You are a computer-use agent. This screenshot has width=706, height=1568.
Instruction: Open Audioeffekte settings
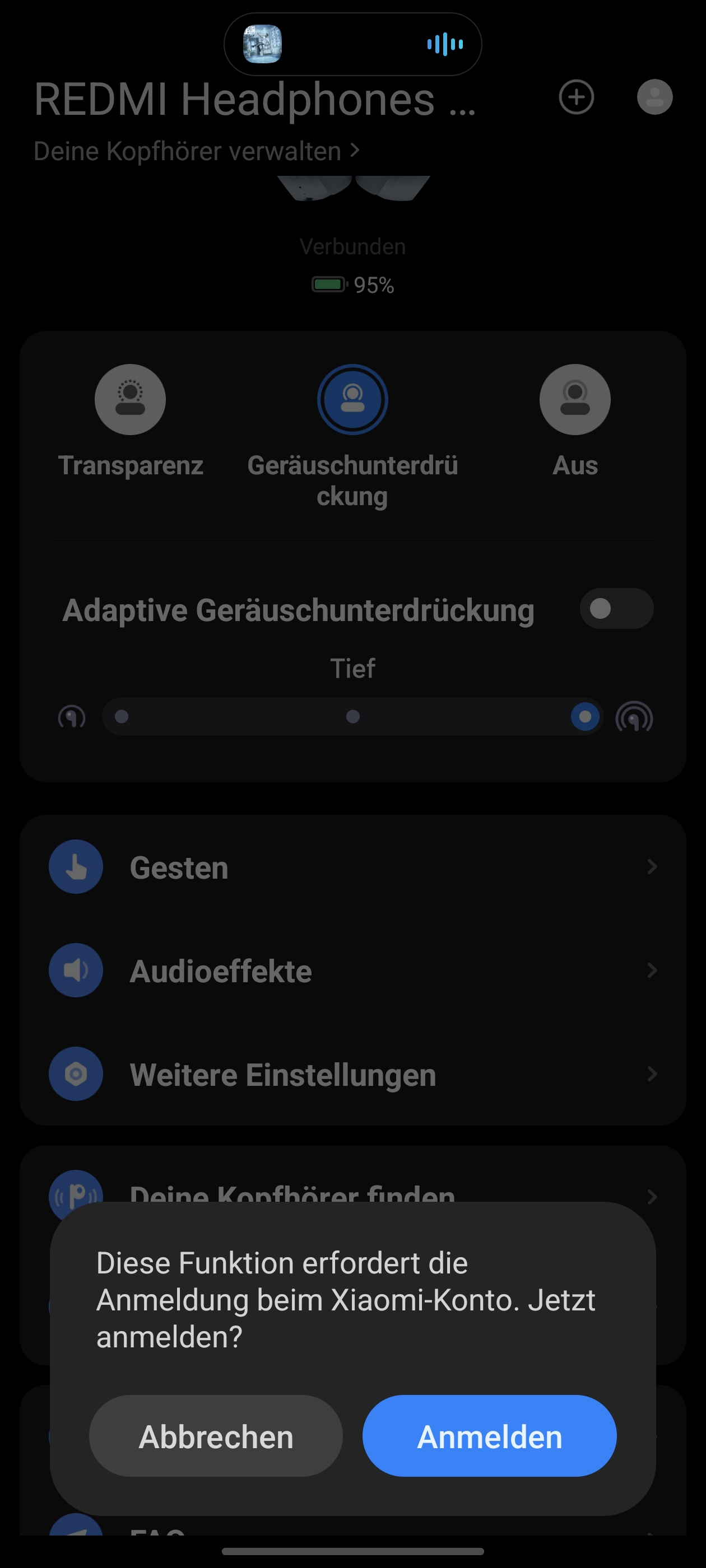point(352,970)
